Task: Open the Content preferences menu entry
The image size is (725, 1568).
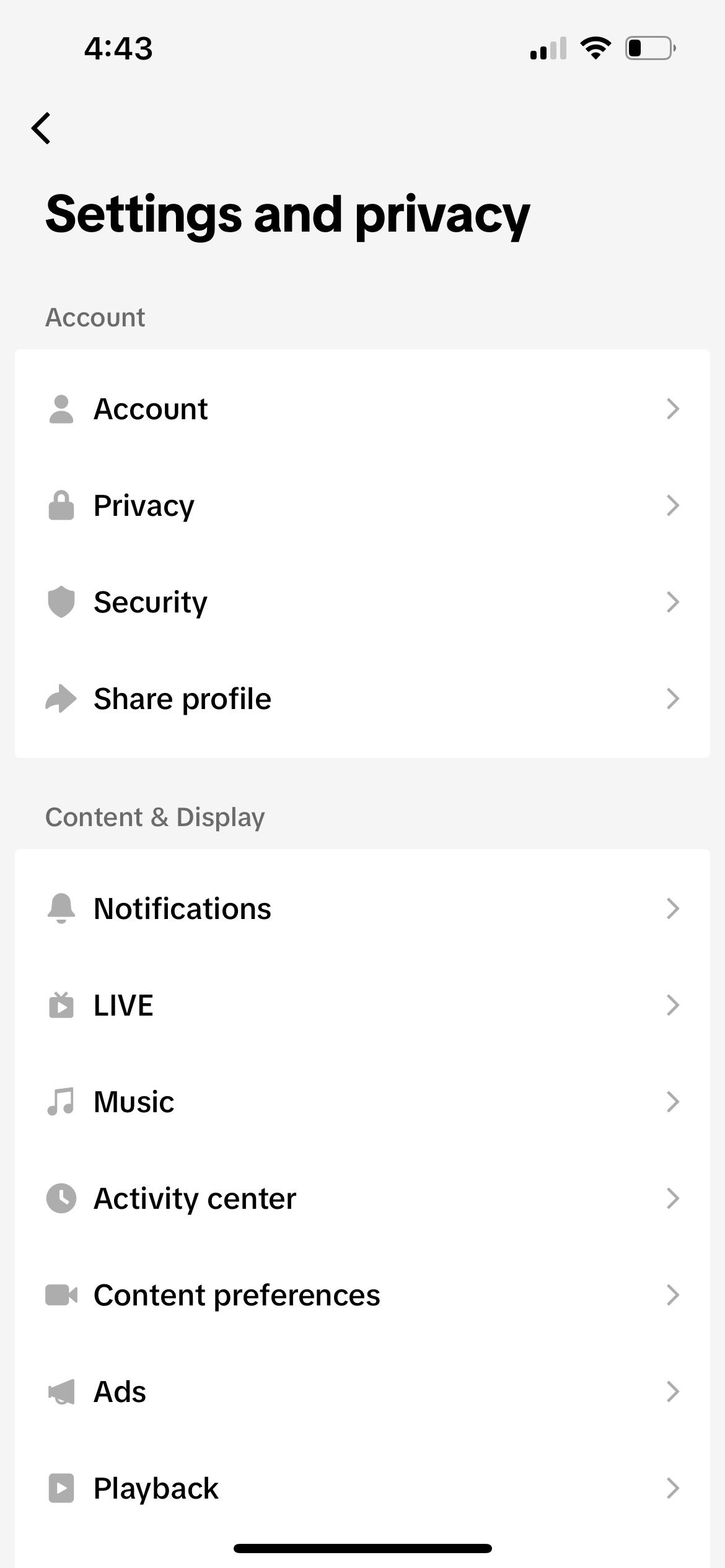Action: pos(362,1294)
